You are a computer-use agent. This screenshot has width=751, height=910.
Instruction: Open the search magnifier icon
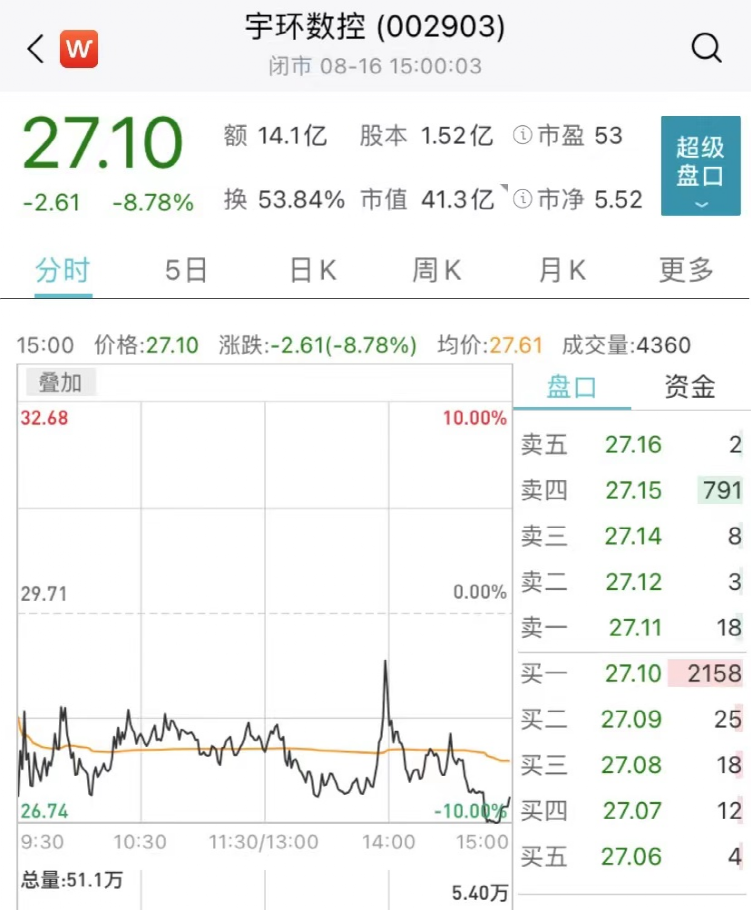click(x=707, y=47)
